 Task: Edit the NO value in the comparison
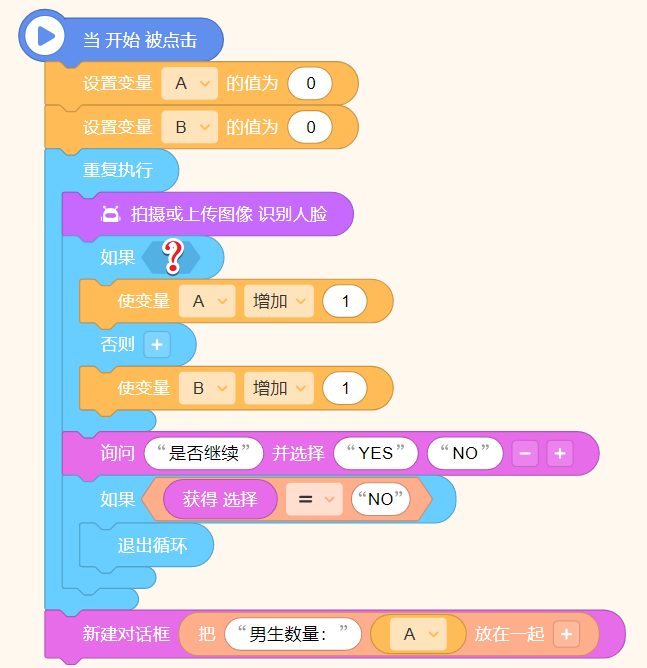[x=381, y=499]
